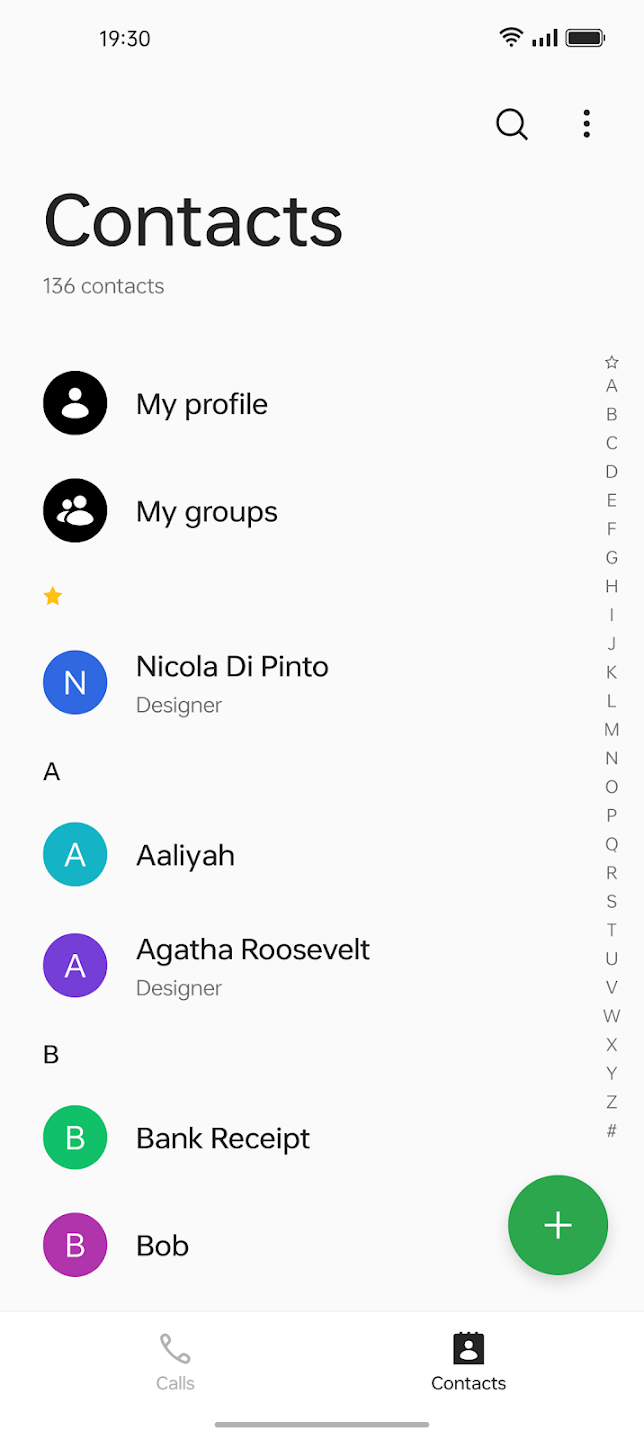This screenshot has width=644, height=1440.
Task: Add a new contact with the plus button
Action: [x=558, y=1225]
